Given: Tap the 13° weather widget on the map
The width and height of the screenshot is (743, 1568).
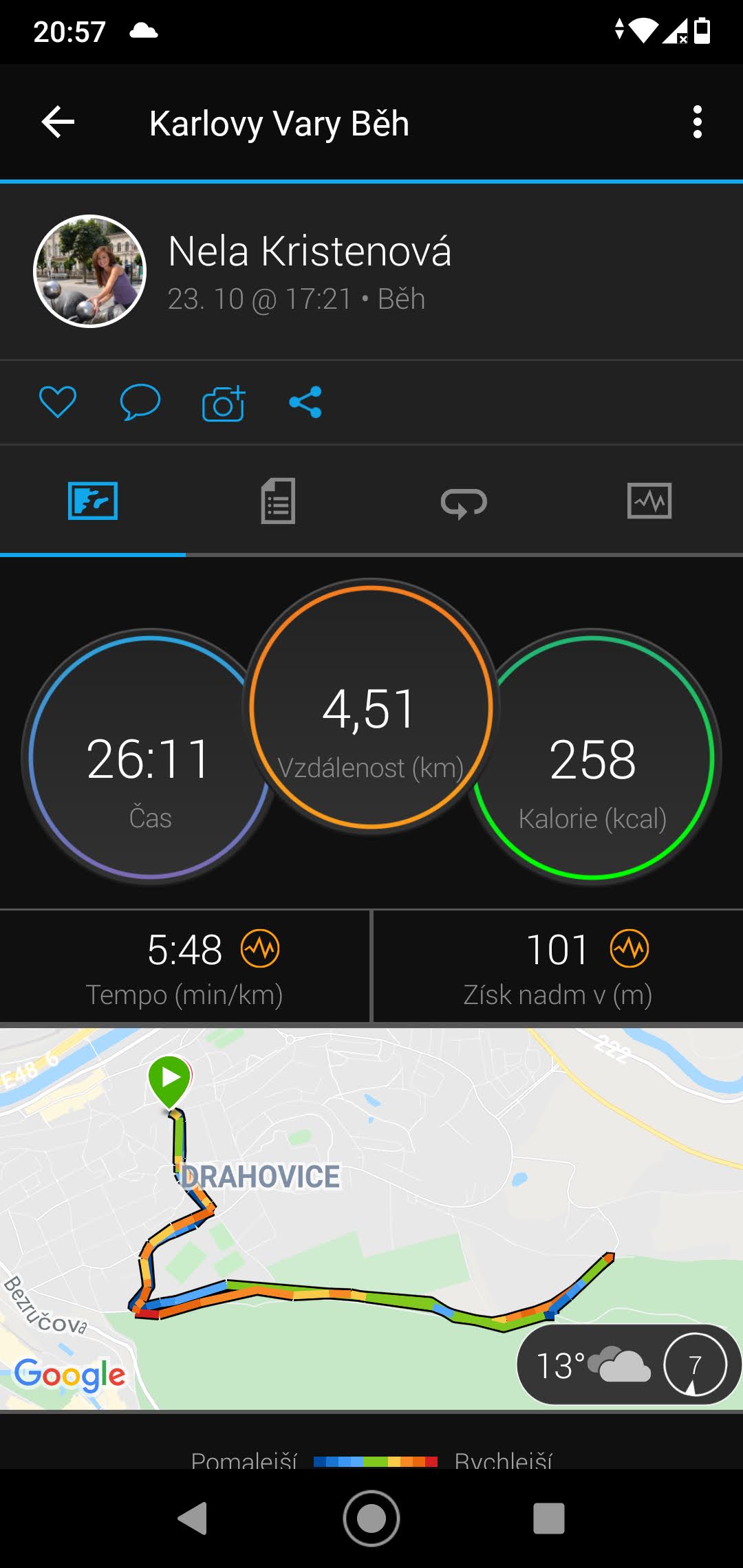Looking at the screenshot, I should click(628, 1365).
